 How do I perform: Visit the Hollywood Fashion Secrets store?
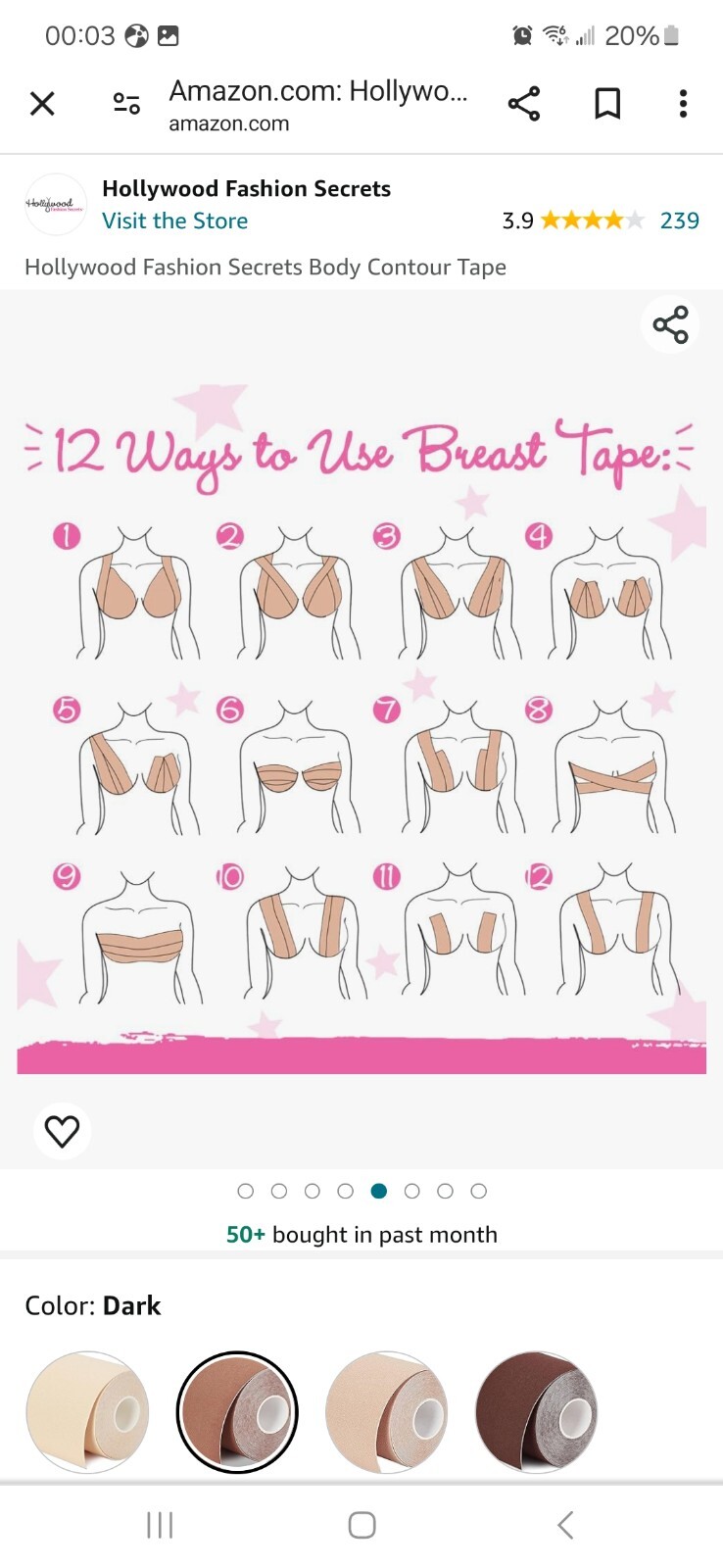pyautogui.click(x=174, y=220)
